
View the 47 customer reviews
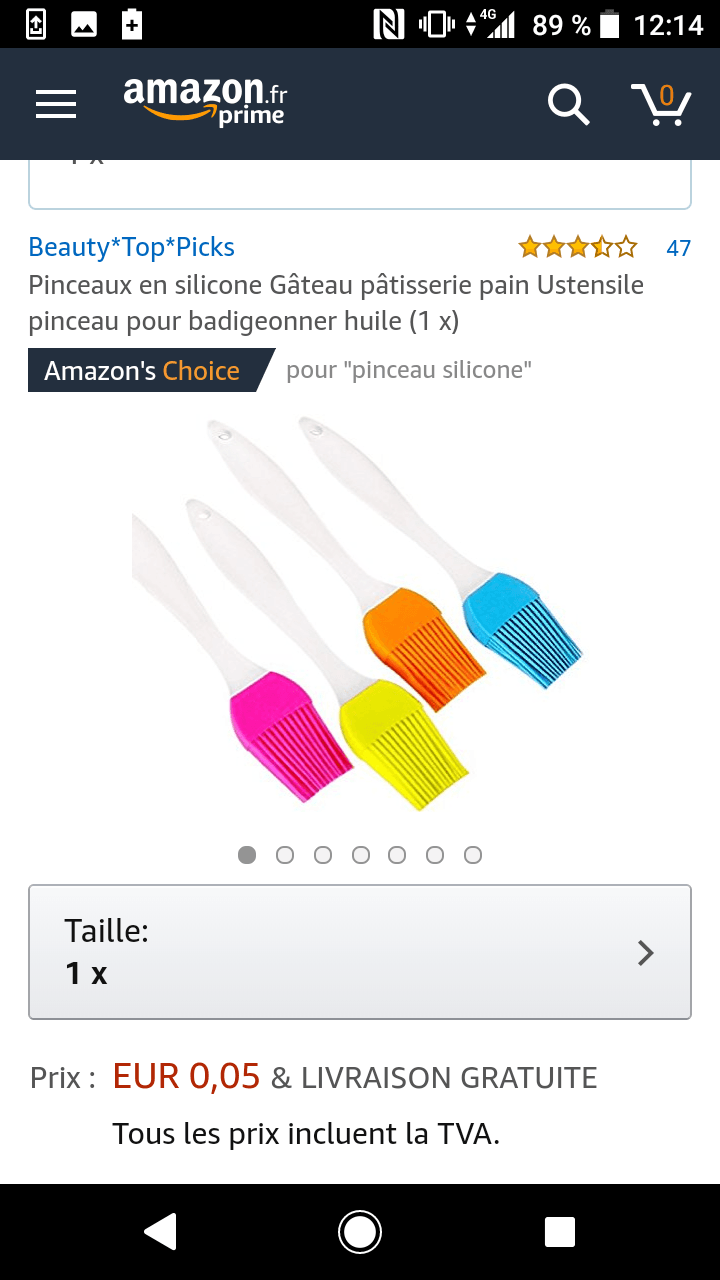[x=678, y=248]
